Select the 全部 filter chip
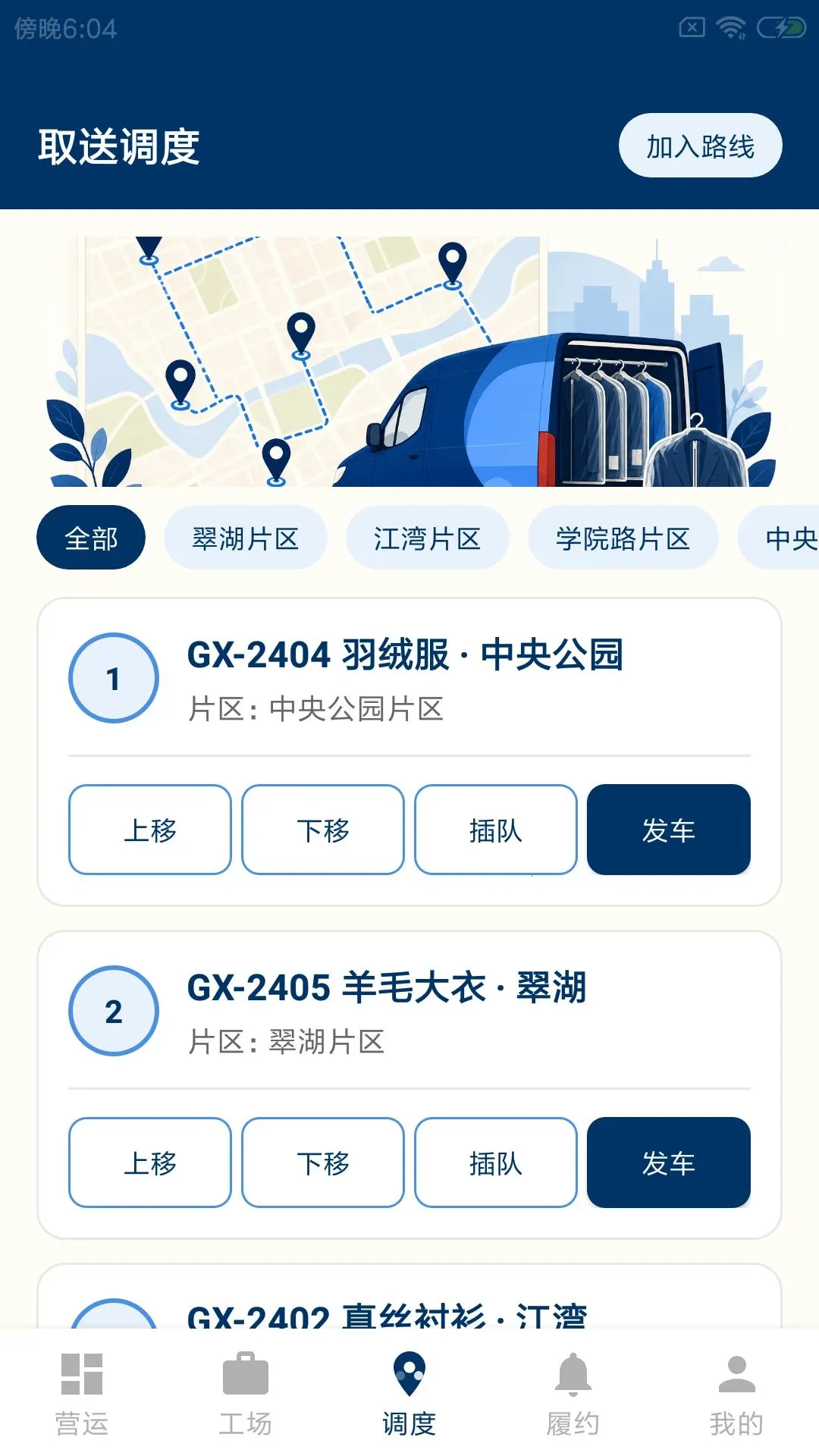Screen dimensions: 819x1456 pyautogui.click(x=91, y=538)
